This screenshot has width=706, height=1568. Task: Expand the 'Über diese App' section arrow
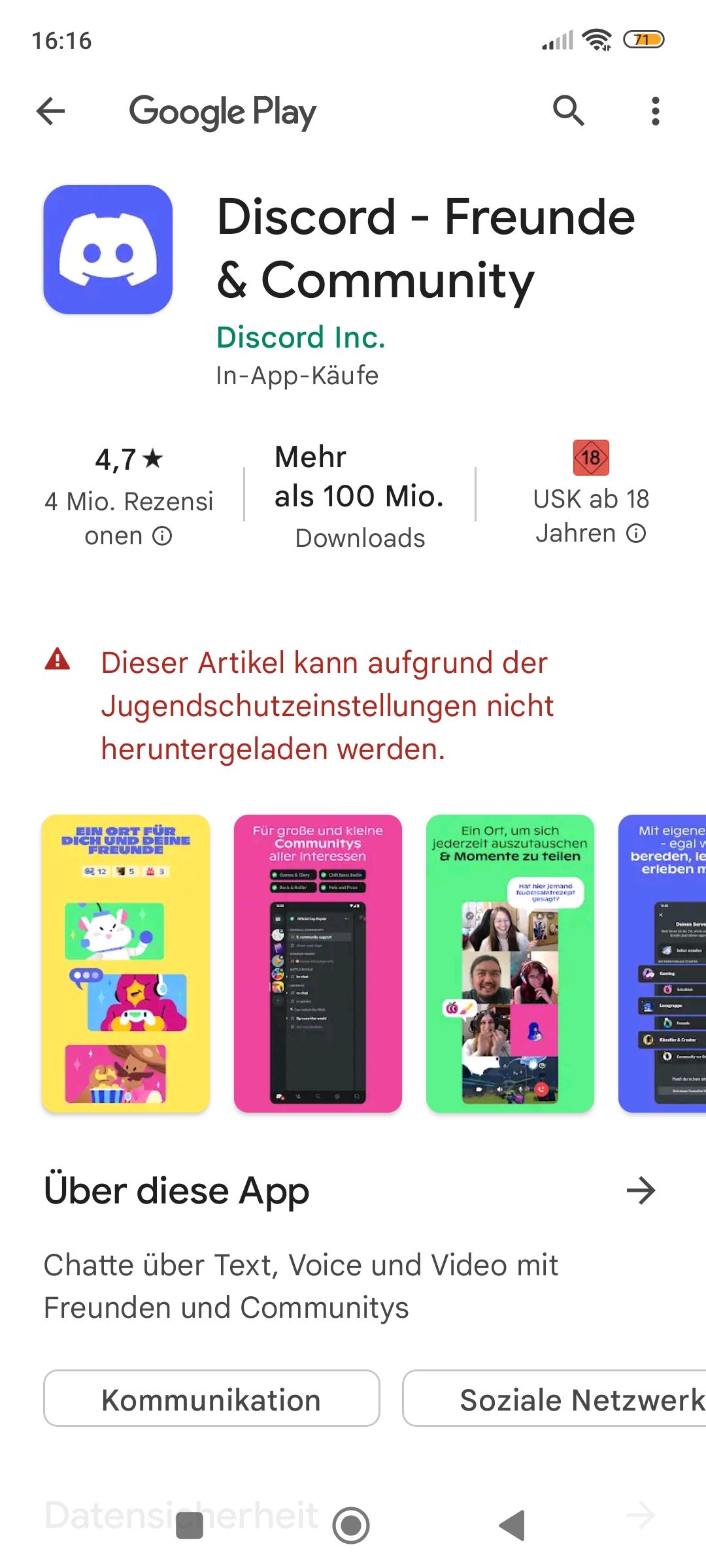tap(641, 1190)
